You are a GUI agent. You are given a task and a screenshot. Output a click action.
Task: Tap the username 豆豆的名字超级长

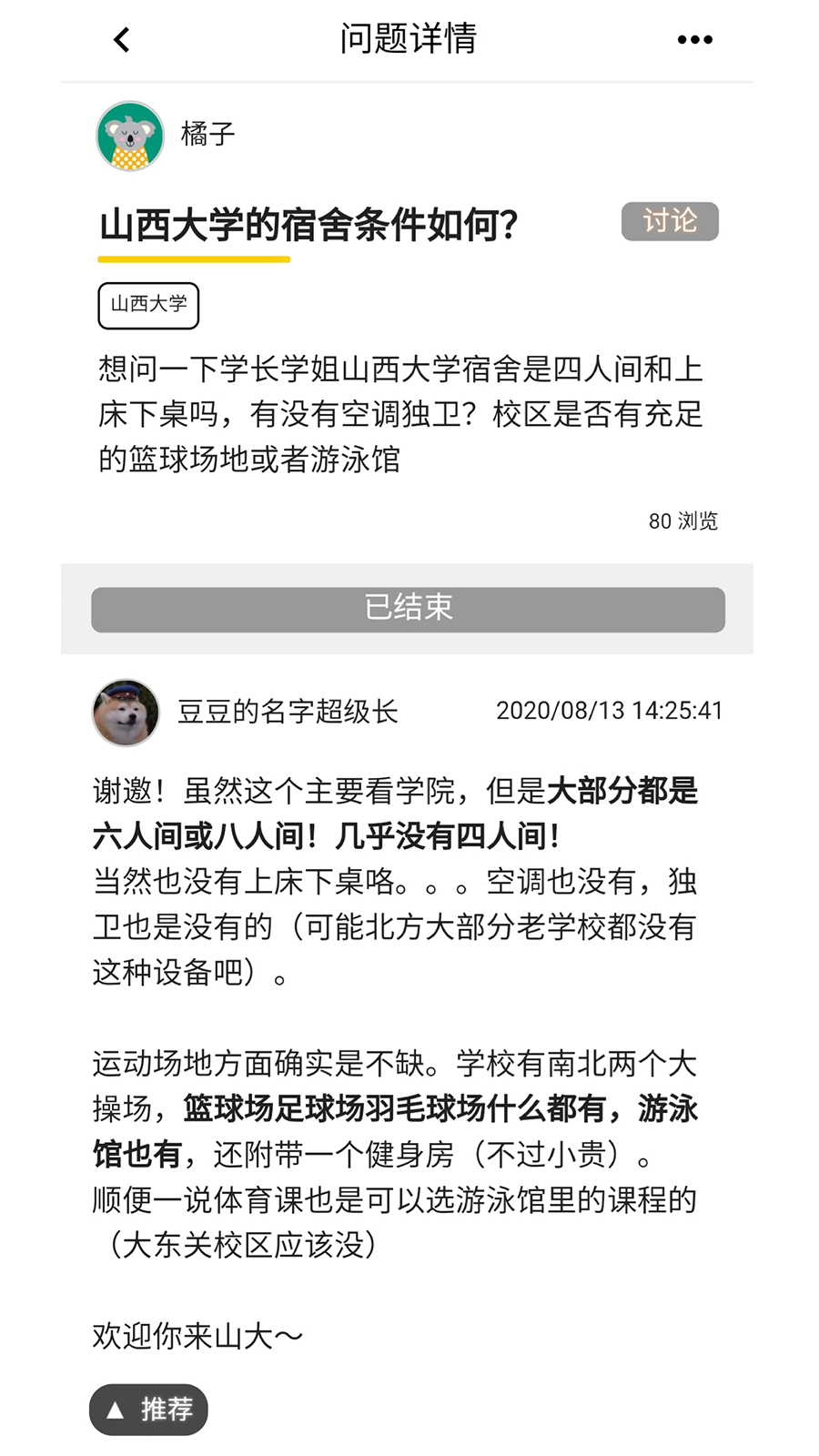click(288, 713)
